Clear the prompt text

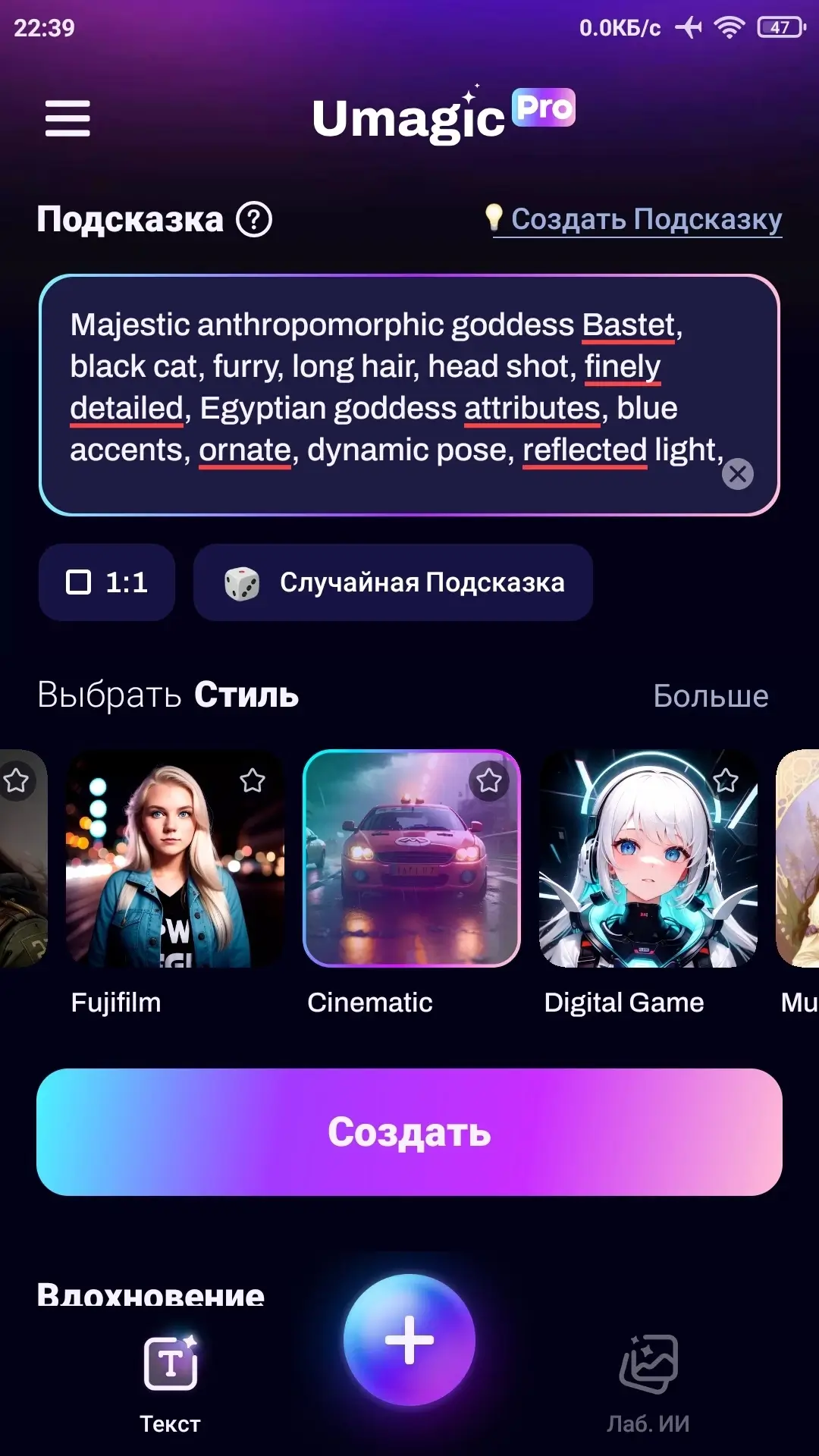737,474
